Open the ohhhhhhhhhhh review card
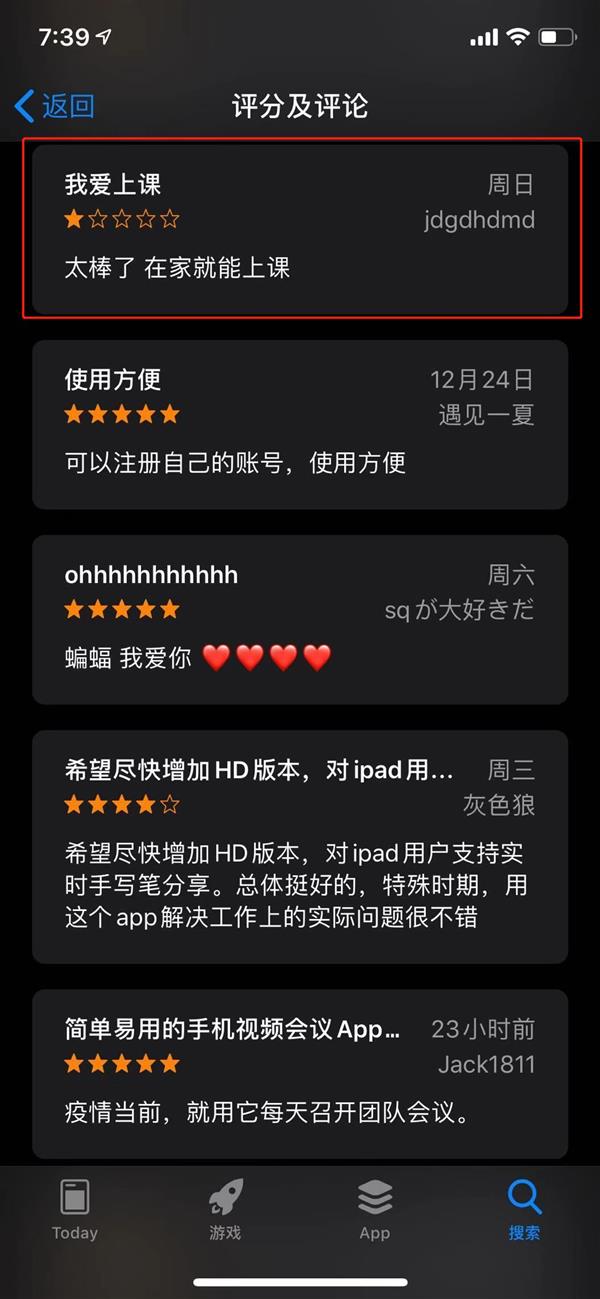The image size is (600, 1299). pos(300,620)
